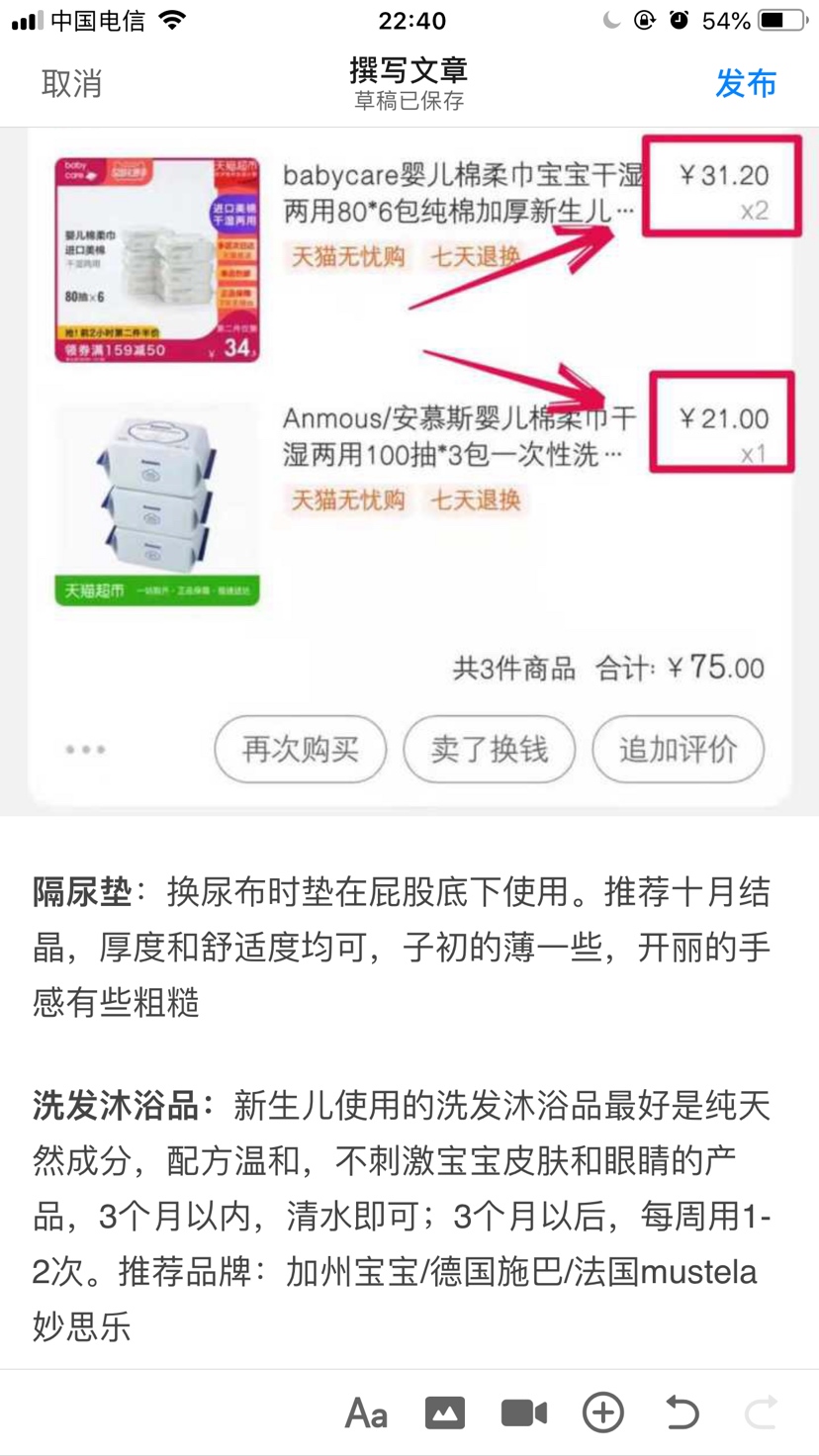Select the inserted order screenshot image
The height and width of the screenshot is (1456, 819).
tap(409, 465)
